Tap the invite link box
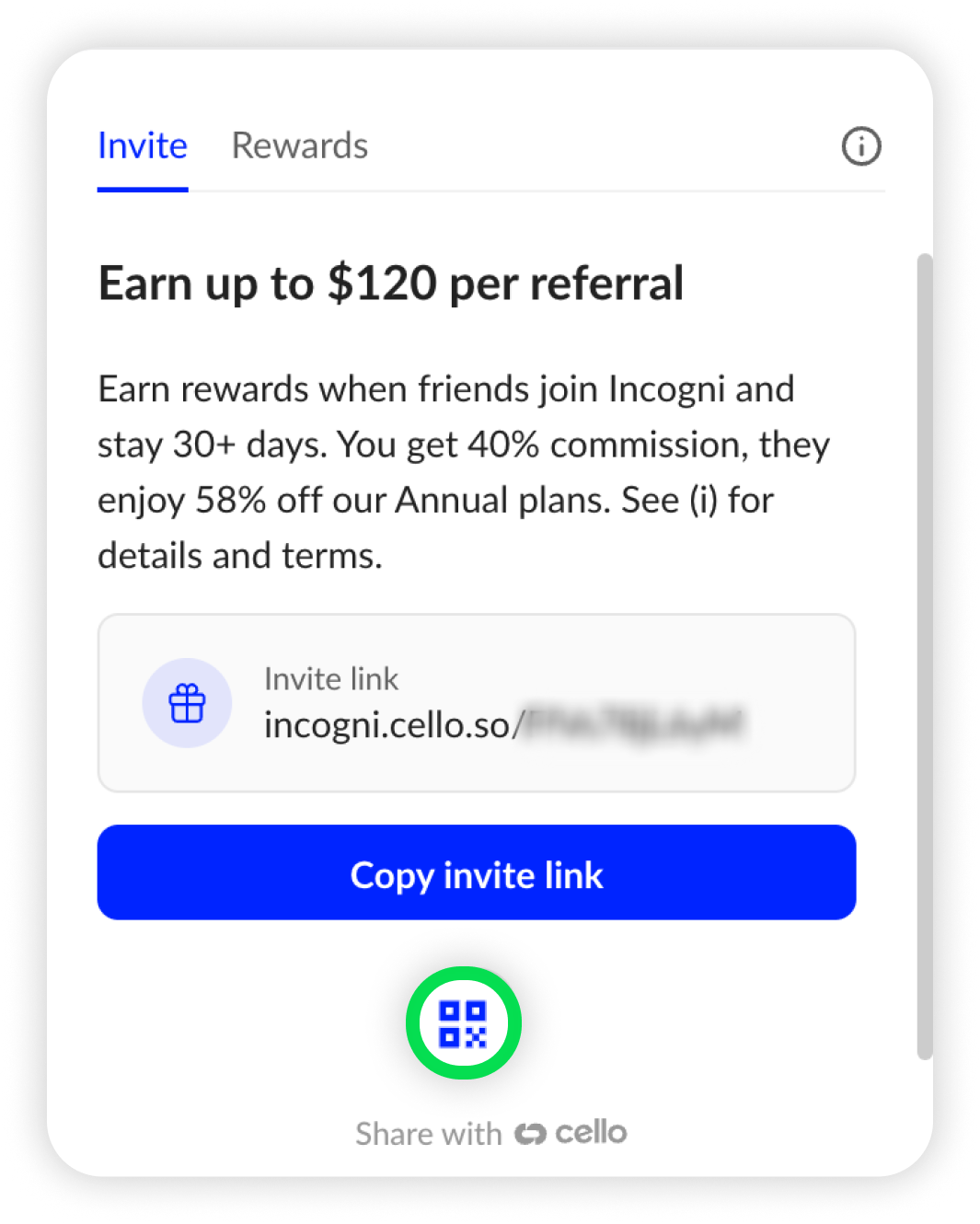 point(477,703)
